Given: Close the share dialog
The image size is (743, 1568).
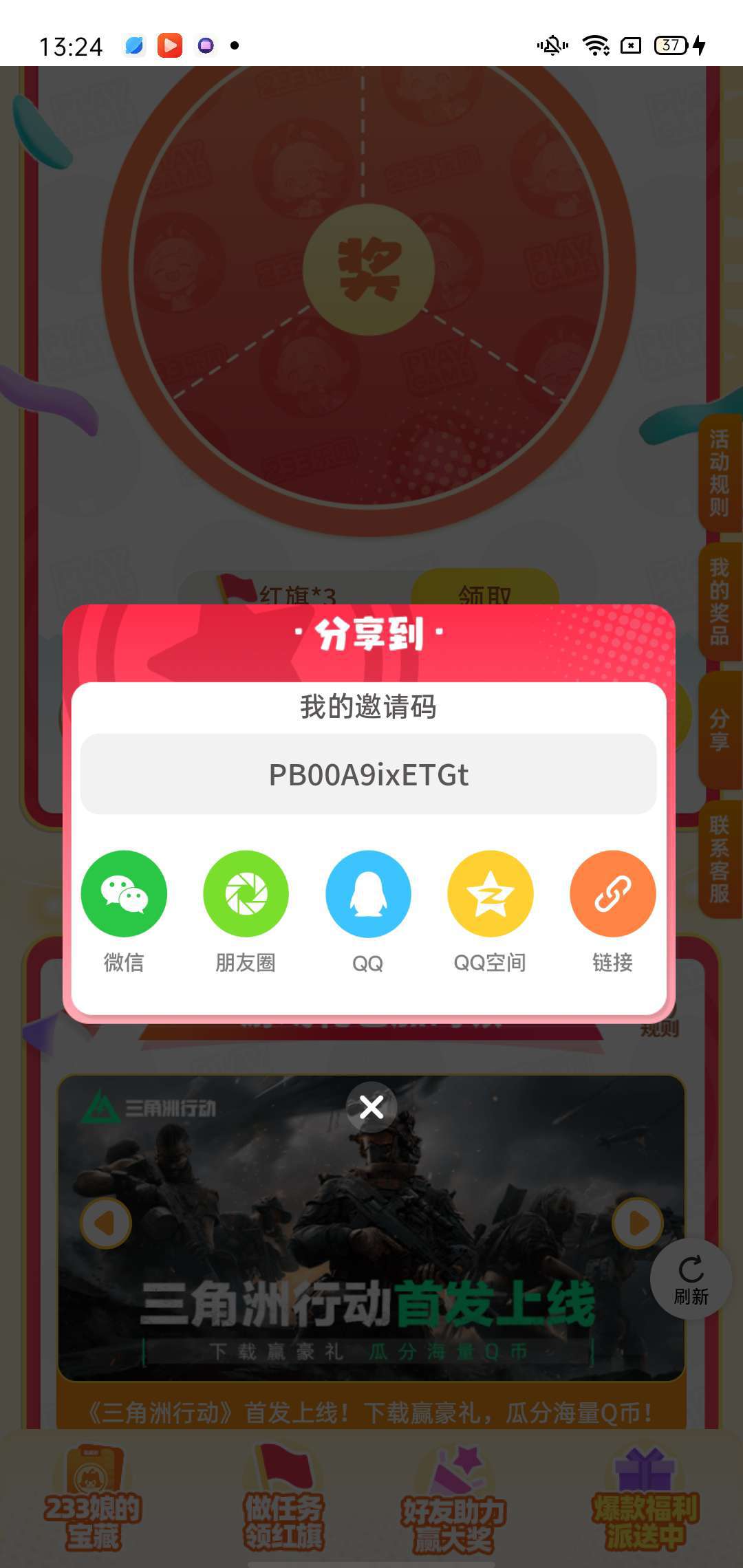Looking at the screenshot, I should (371, 1107).
